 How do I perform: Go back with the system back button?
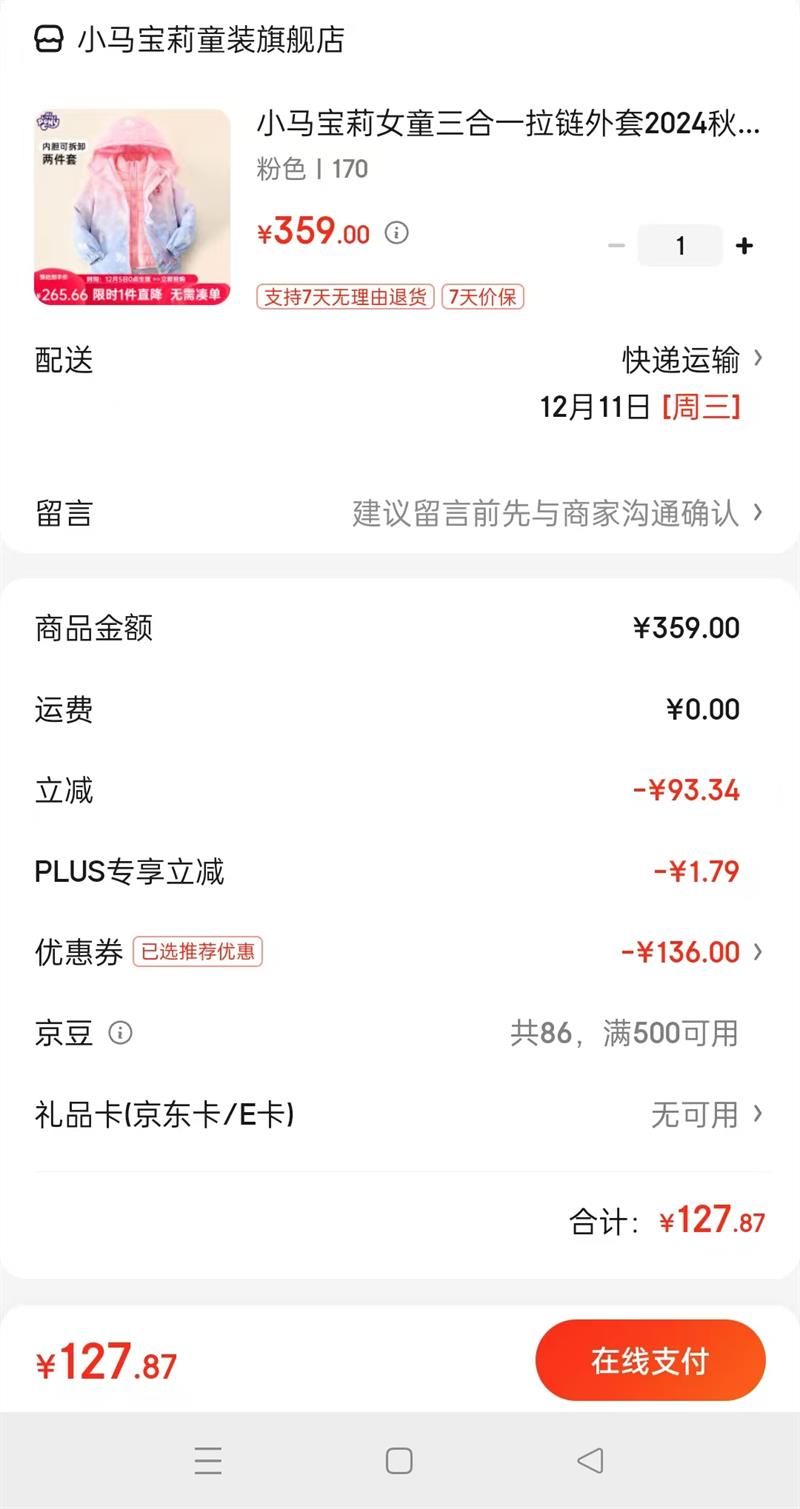click(590, 1461)
